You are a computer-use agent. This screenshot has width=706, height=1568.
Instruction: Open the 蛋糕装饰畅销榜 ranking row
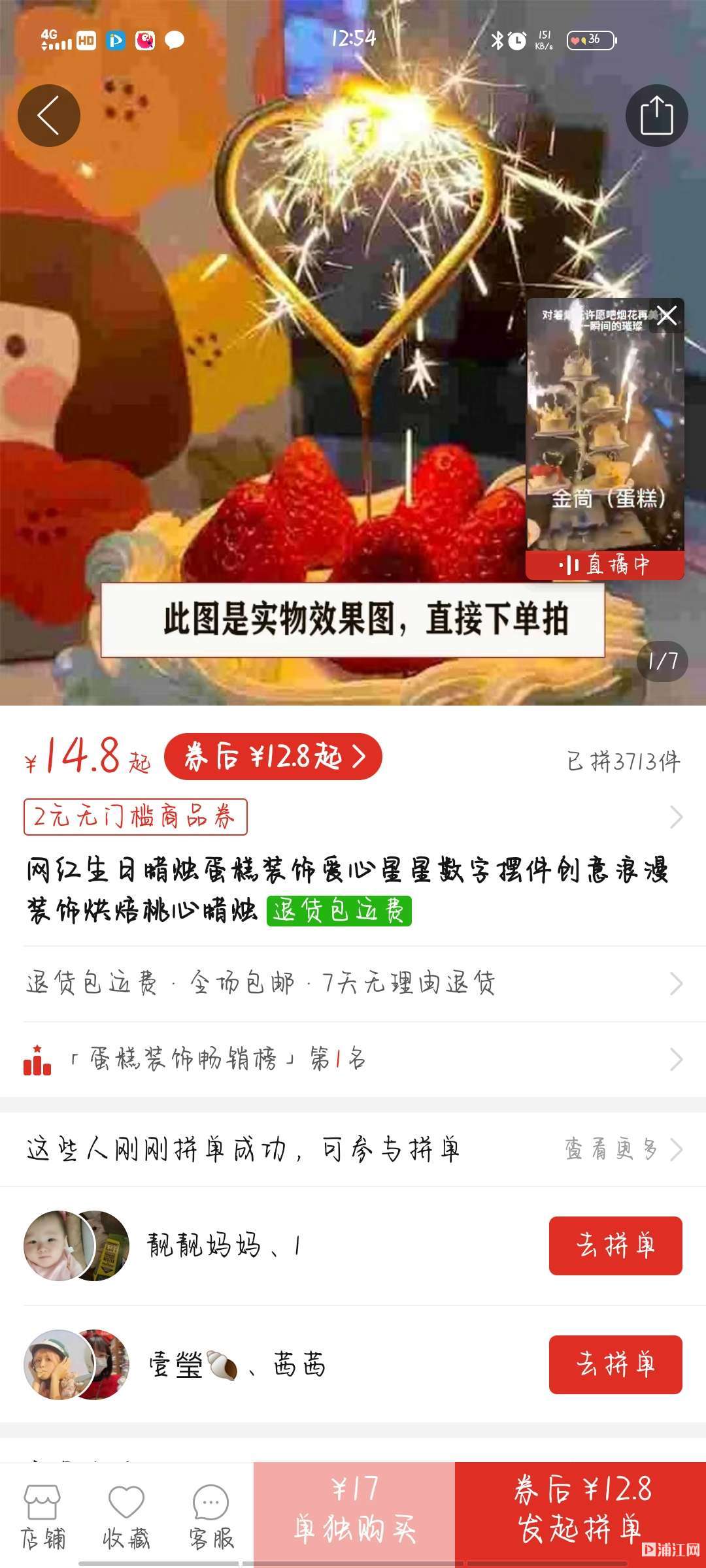point(353,1059)
